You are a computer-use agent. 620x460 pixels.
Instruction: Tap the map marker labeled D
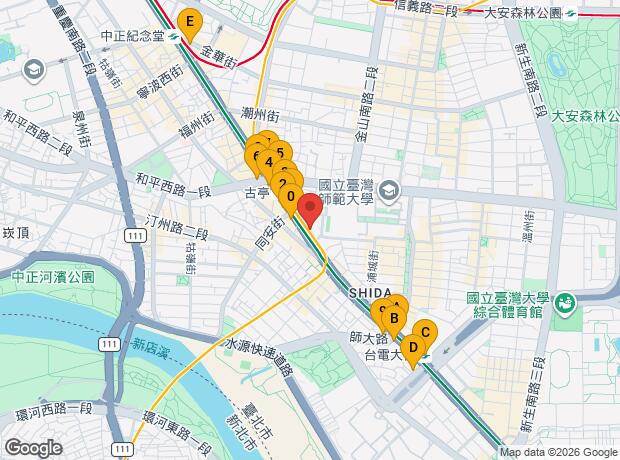coord(412,349)
